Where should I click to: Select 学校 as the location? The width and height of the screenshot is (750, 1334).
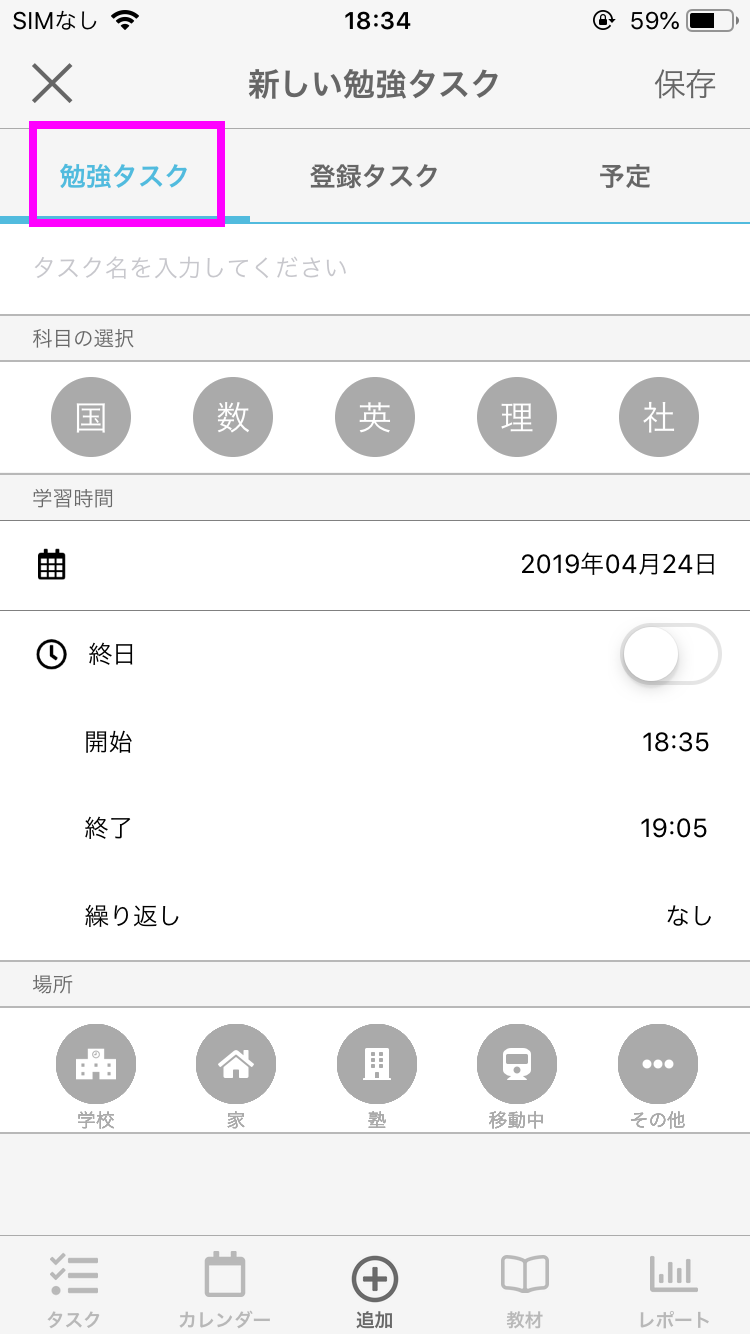pos(96,1076)
